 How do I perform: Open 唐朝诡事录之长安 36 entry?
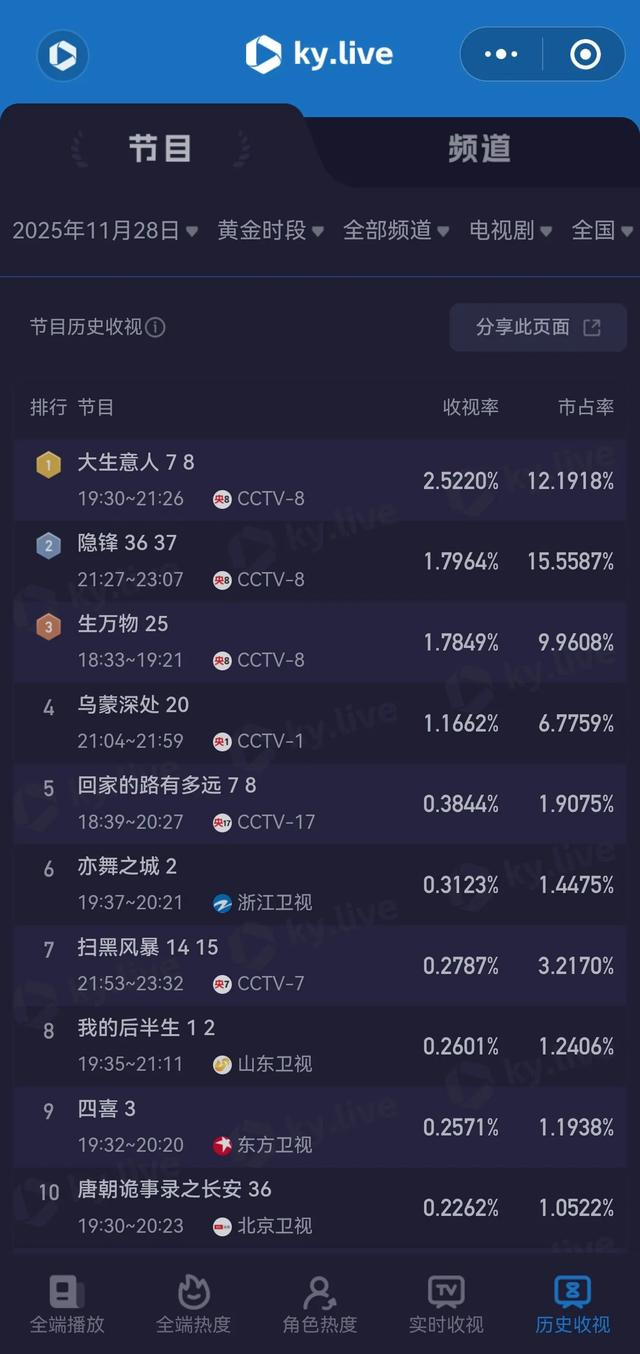click(x=320, y=1208)
